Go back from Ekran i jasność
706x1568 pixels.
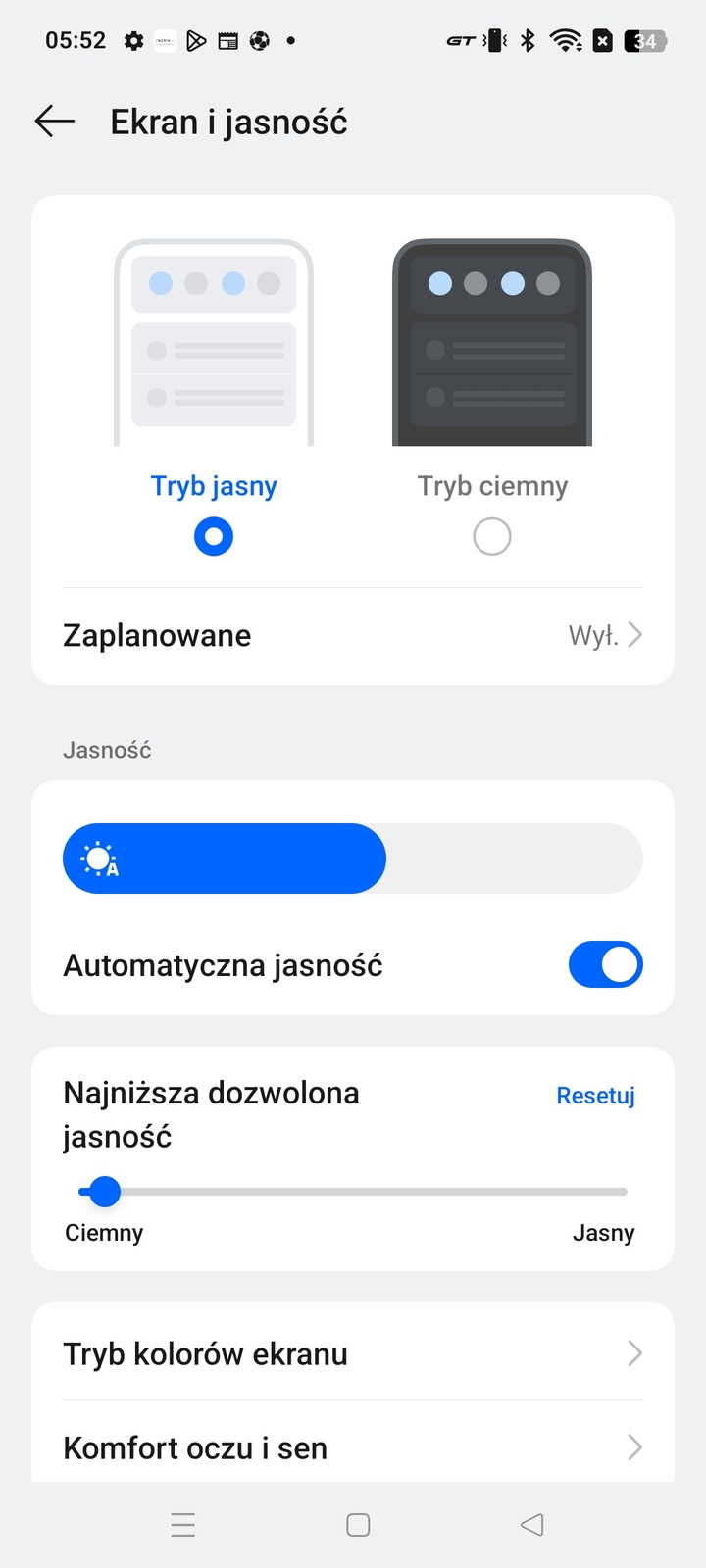(x=55, y=122)
